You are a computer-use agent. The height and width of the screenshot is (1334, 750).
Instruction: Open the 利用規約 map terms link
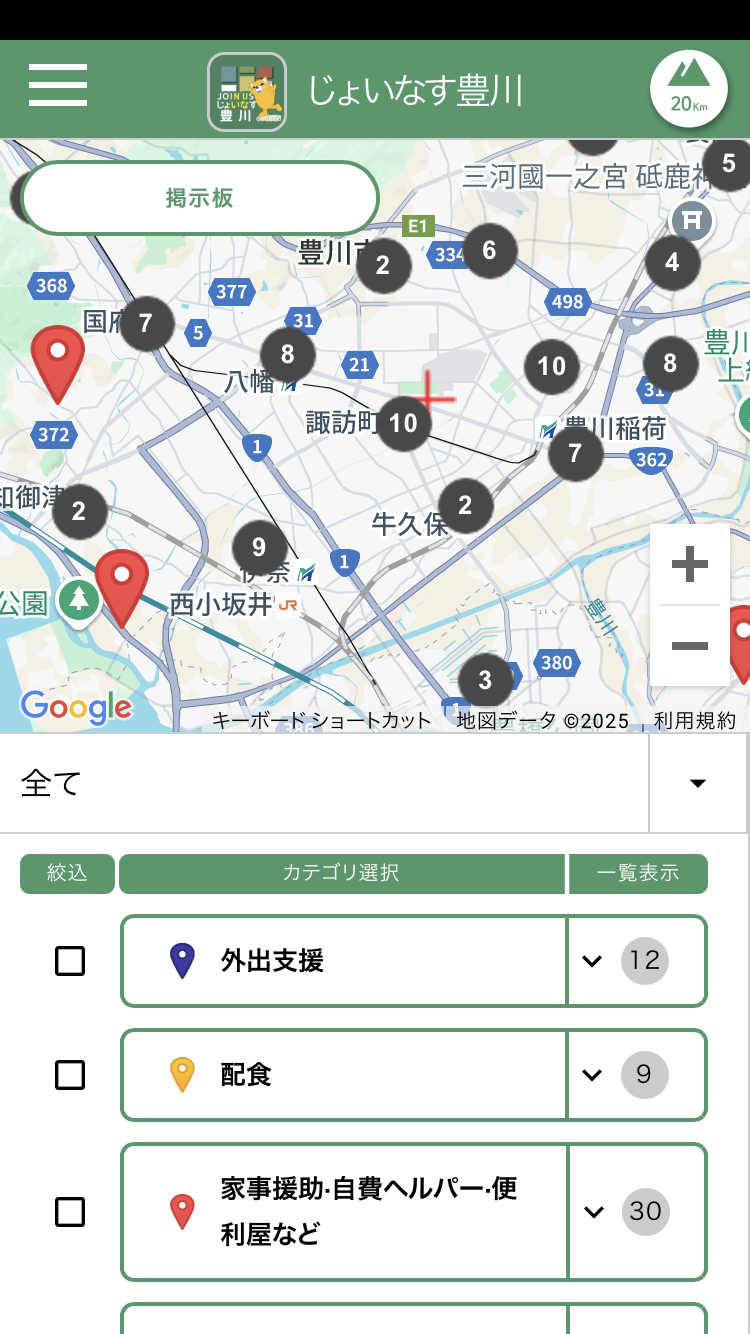click(695, 720)
